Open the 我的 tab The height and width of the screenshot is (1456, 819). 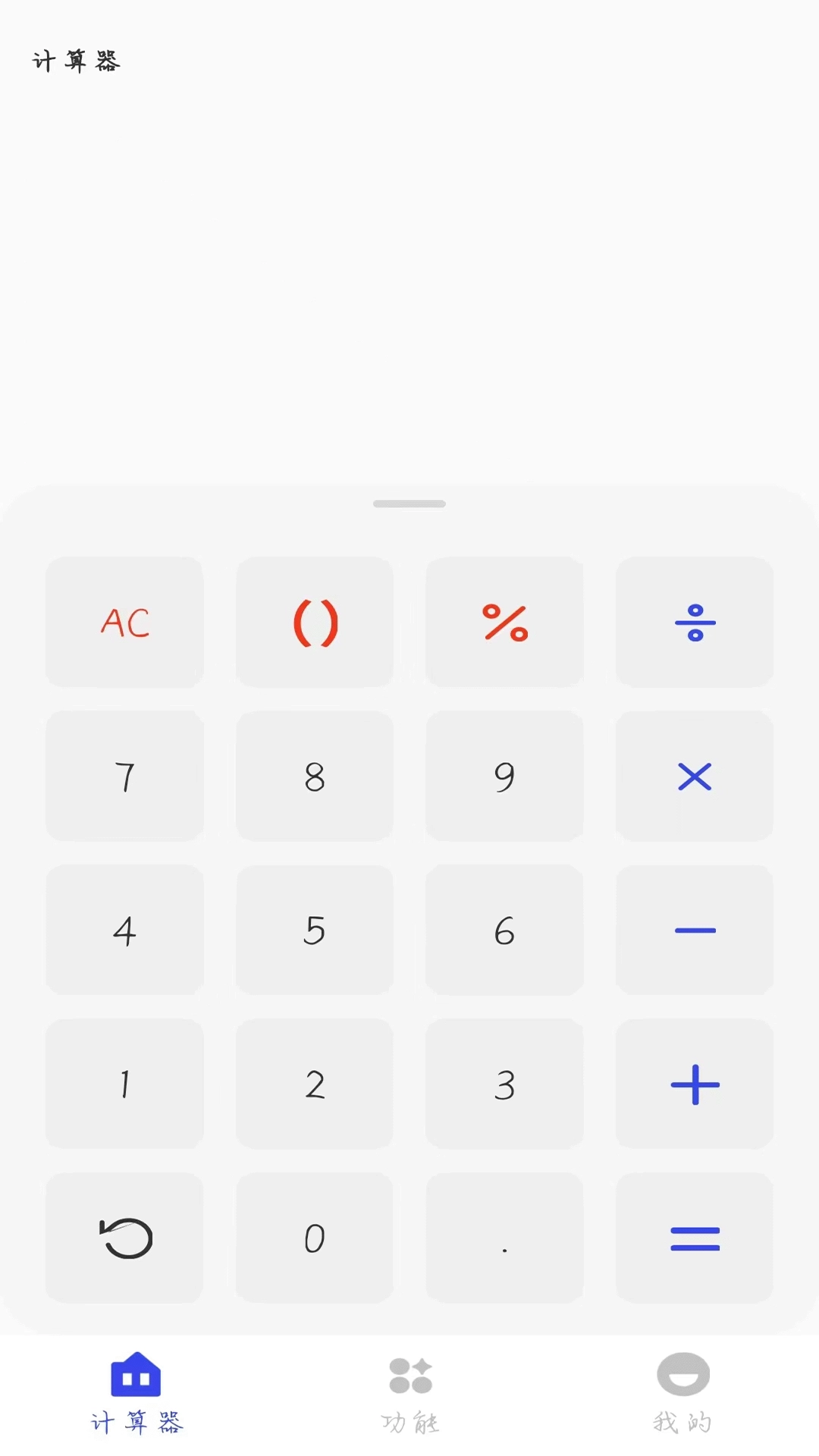(682, 1394)
